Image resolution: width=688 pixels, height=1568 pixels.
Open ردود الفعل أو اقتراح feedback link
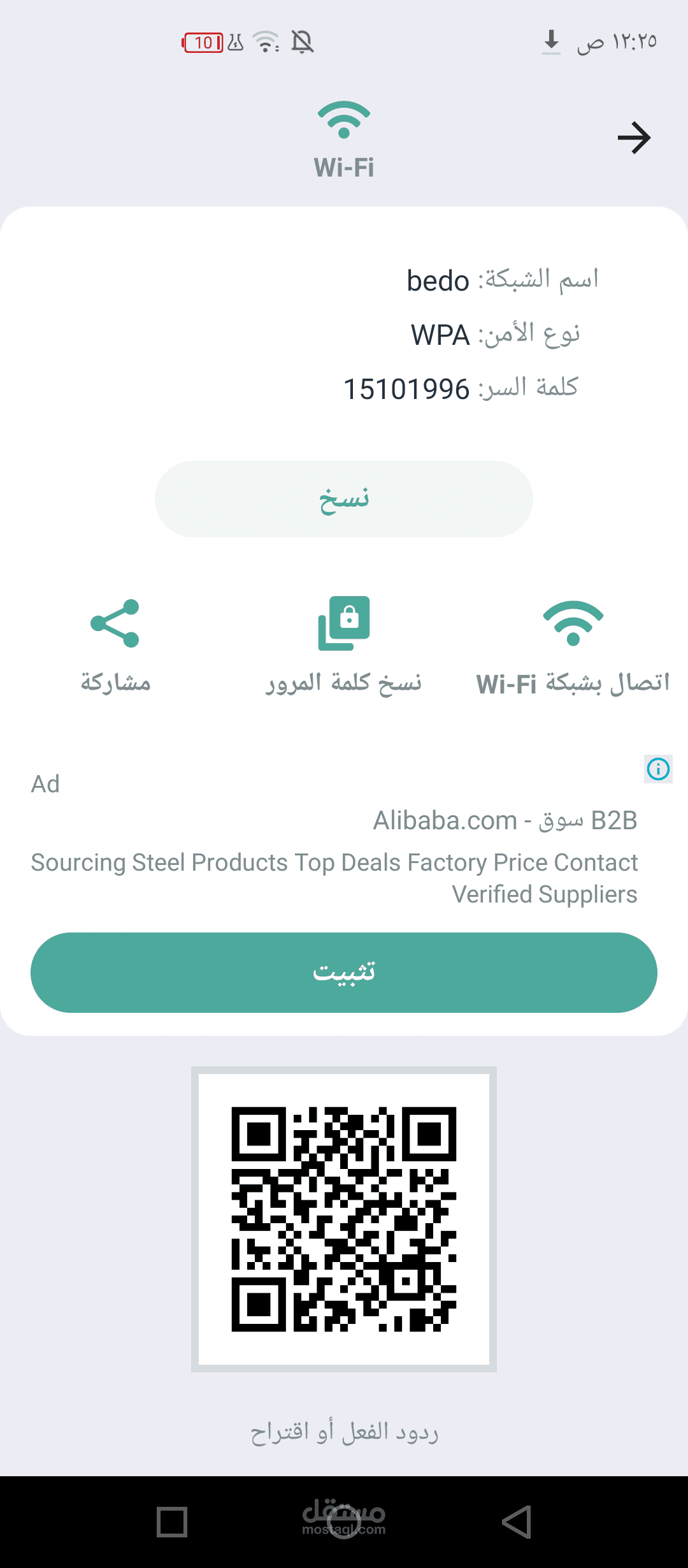click(x=344, y=1433)
